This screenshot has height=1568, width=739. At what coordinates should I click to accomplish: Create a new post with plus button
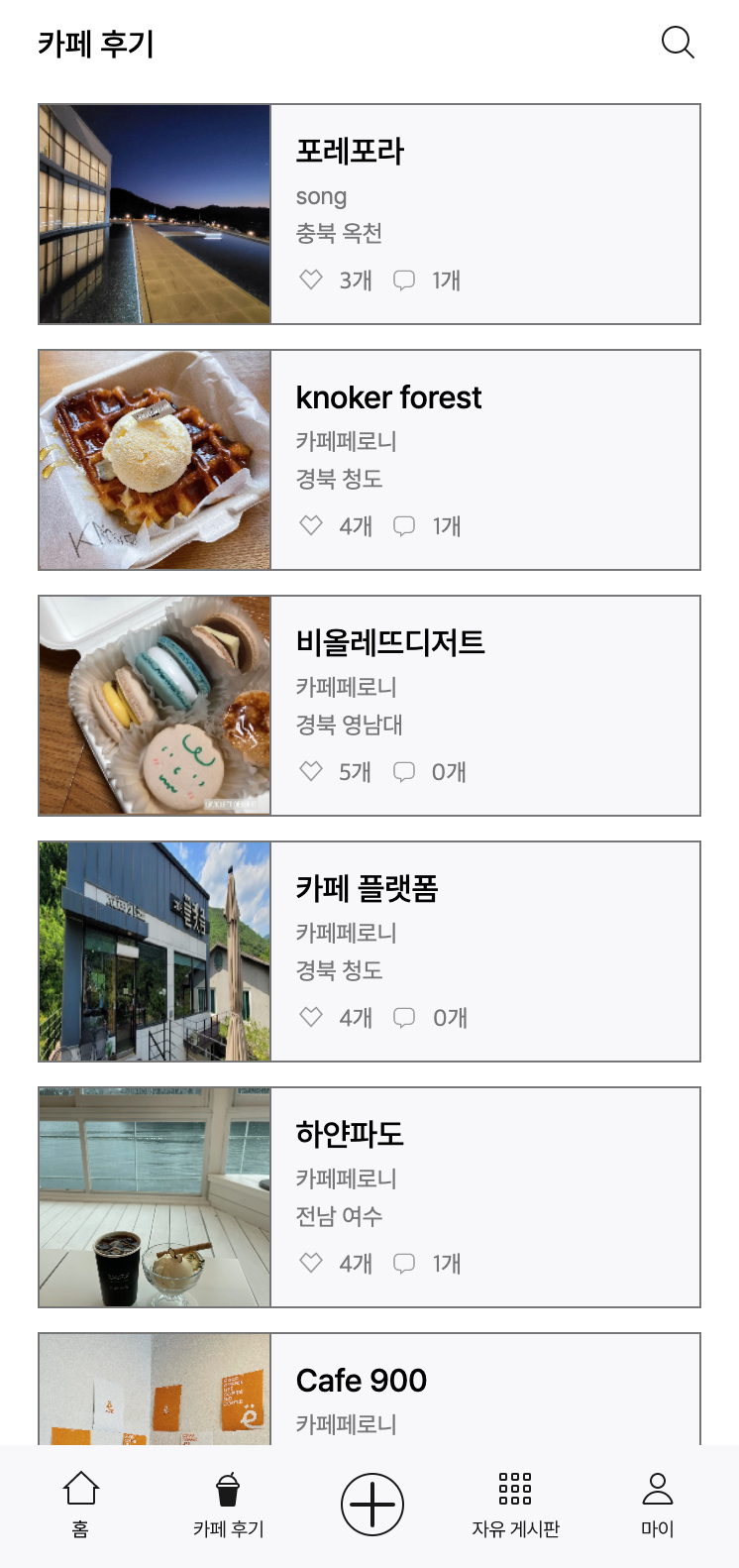click(372, 1505)
